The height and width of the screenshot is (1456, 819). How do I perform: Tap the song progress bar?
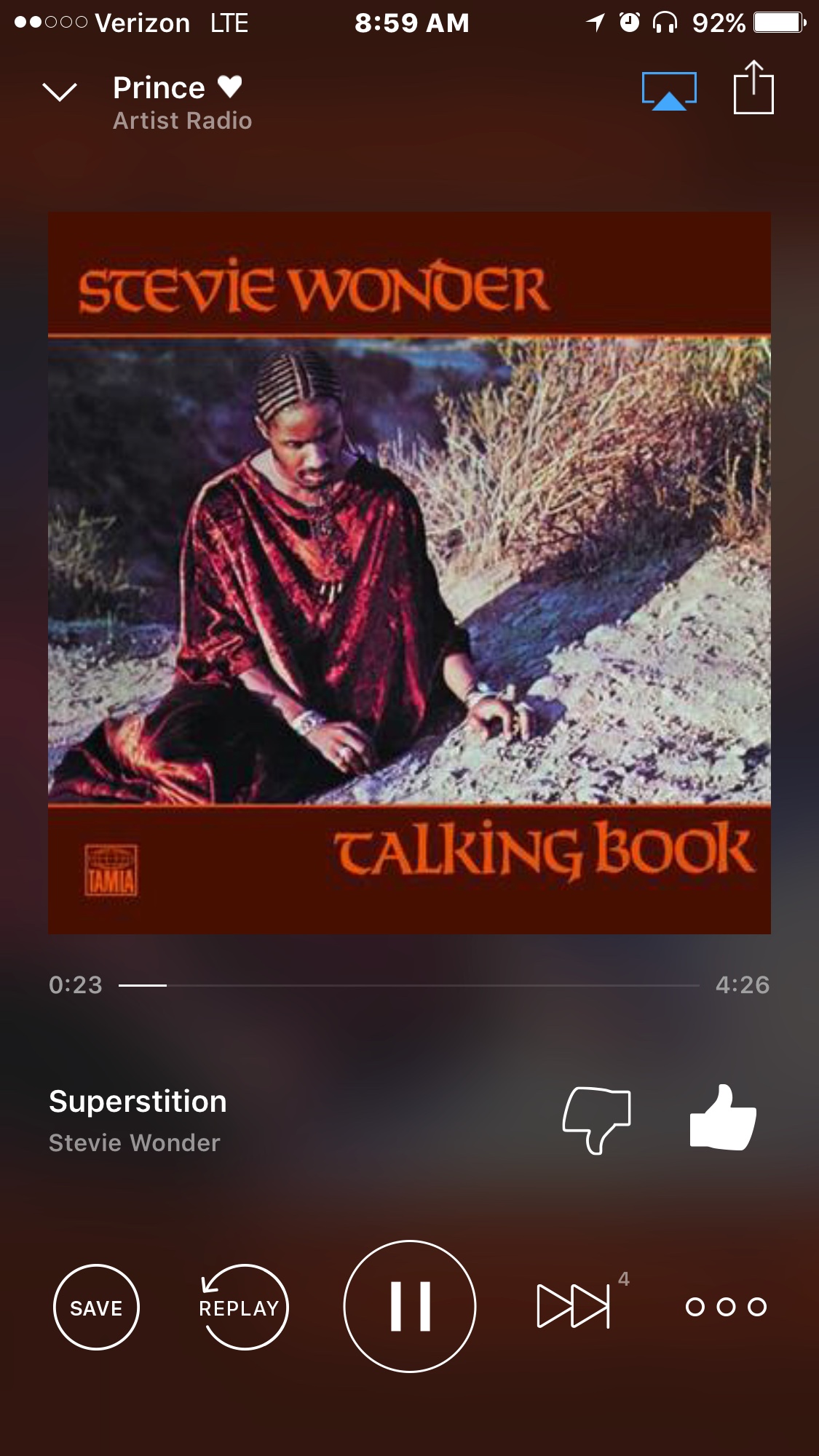408,985
